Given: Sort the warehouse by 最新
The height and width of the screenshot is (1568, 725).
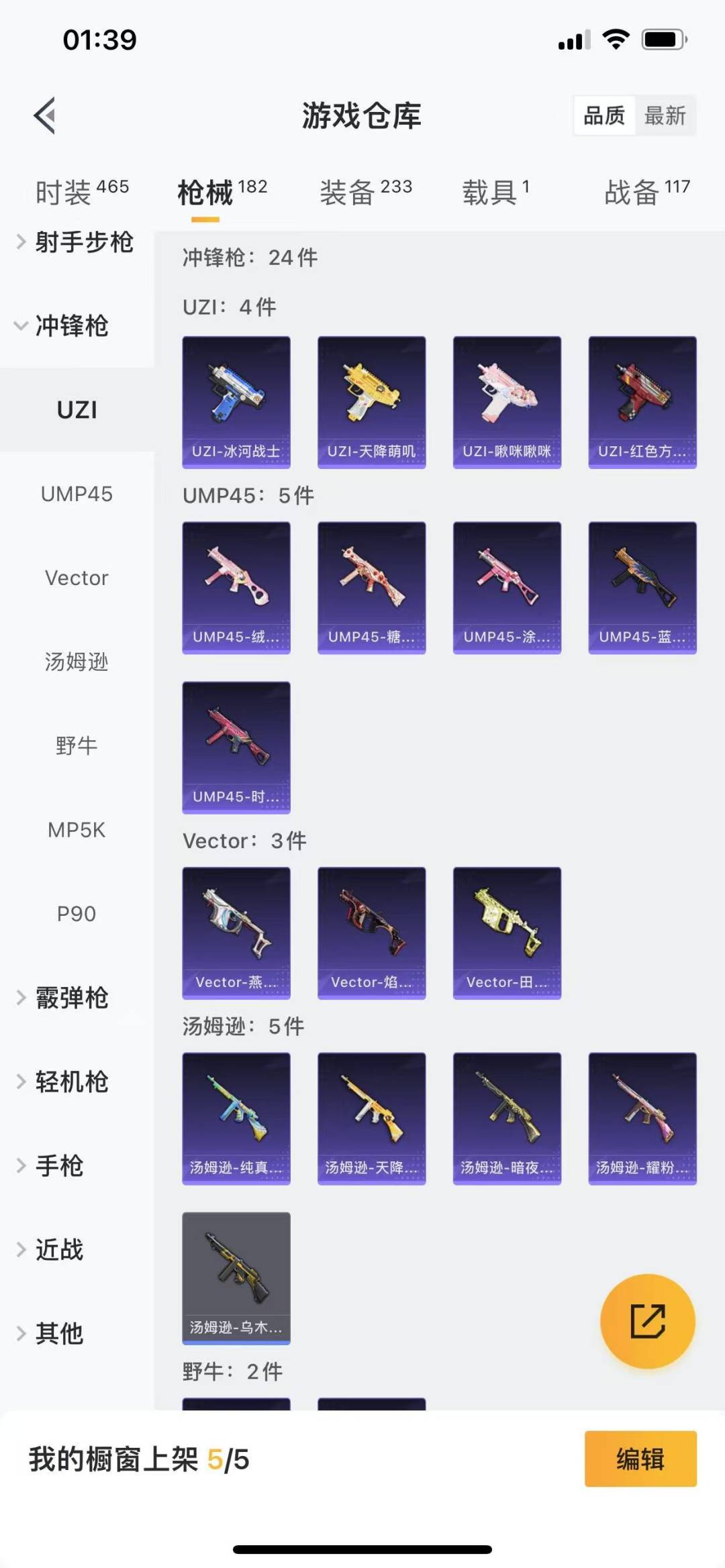Looking at the screenshot, I should click(x=665, y=115).
